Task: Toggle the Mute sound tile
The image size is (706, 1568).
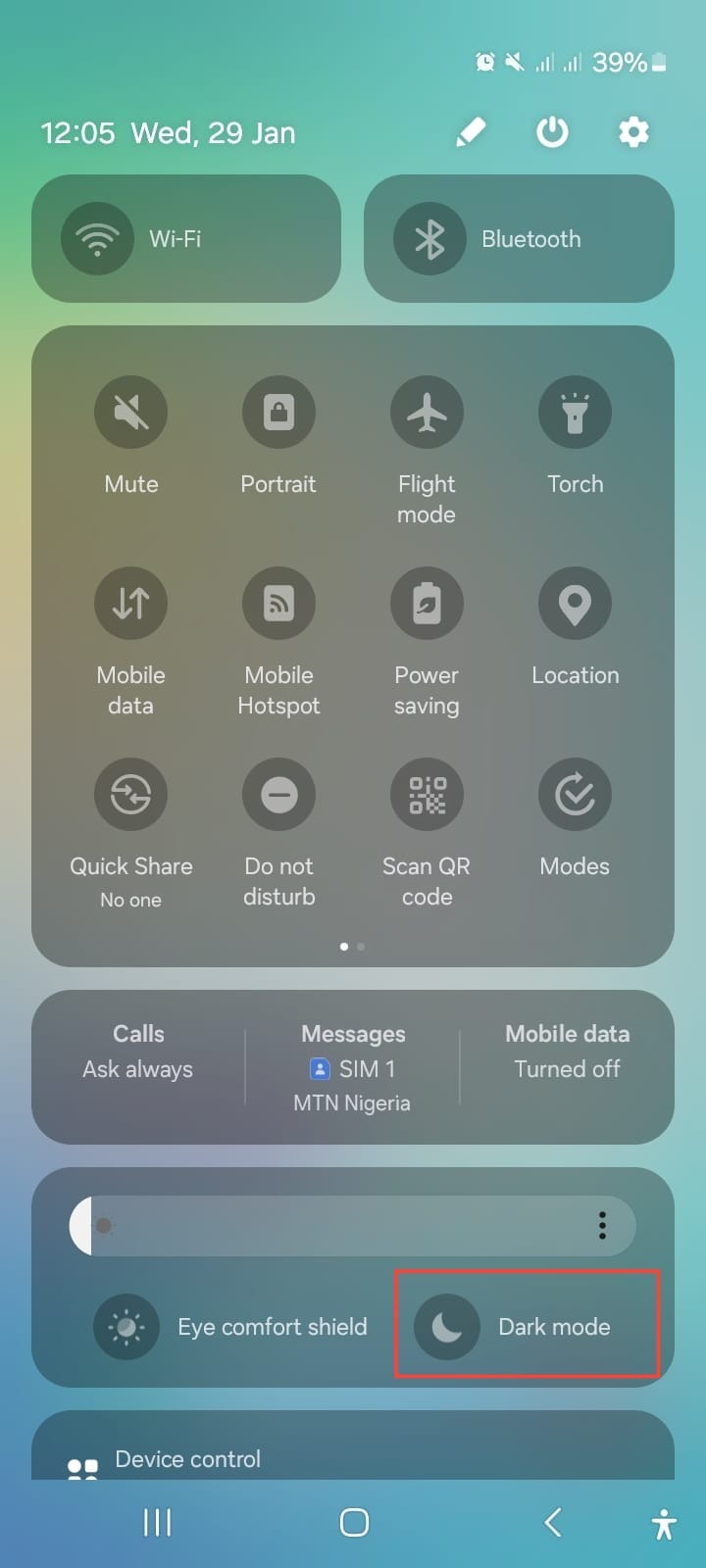Action: 130,413
